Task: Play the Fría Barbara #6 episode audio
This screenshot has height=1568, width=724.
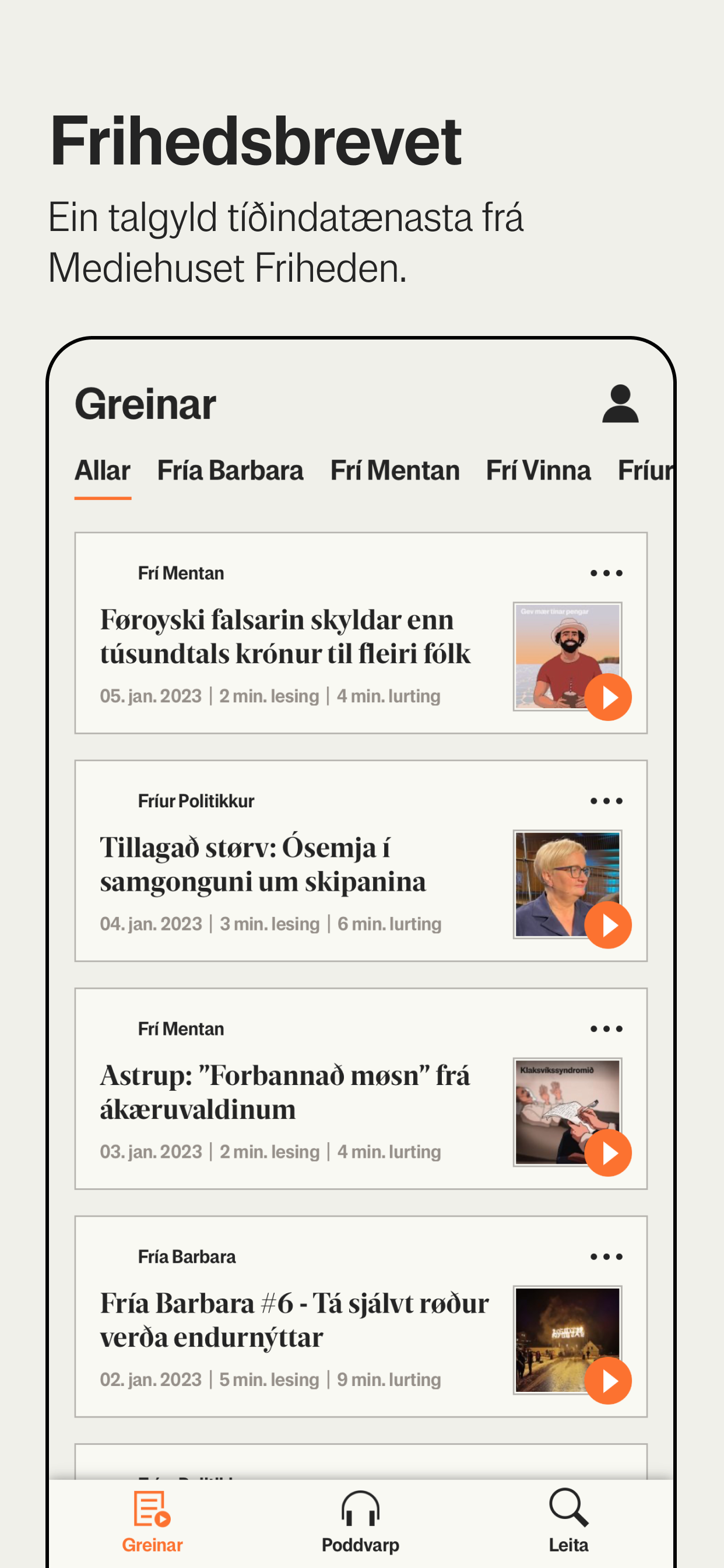Action: coord(609,1380)
